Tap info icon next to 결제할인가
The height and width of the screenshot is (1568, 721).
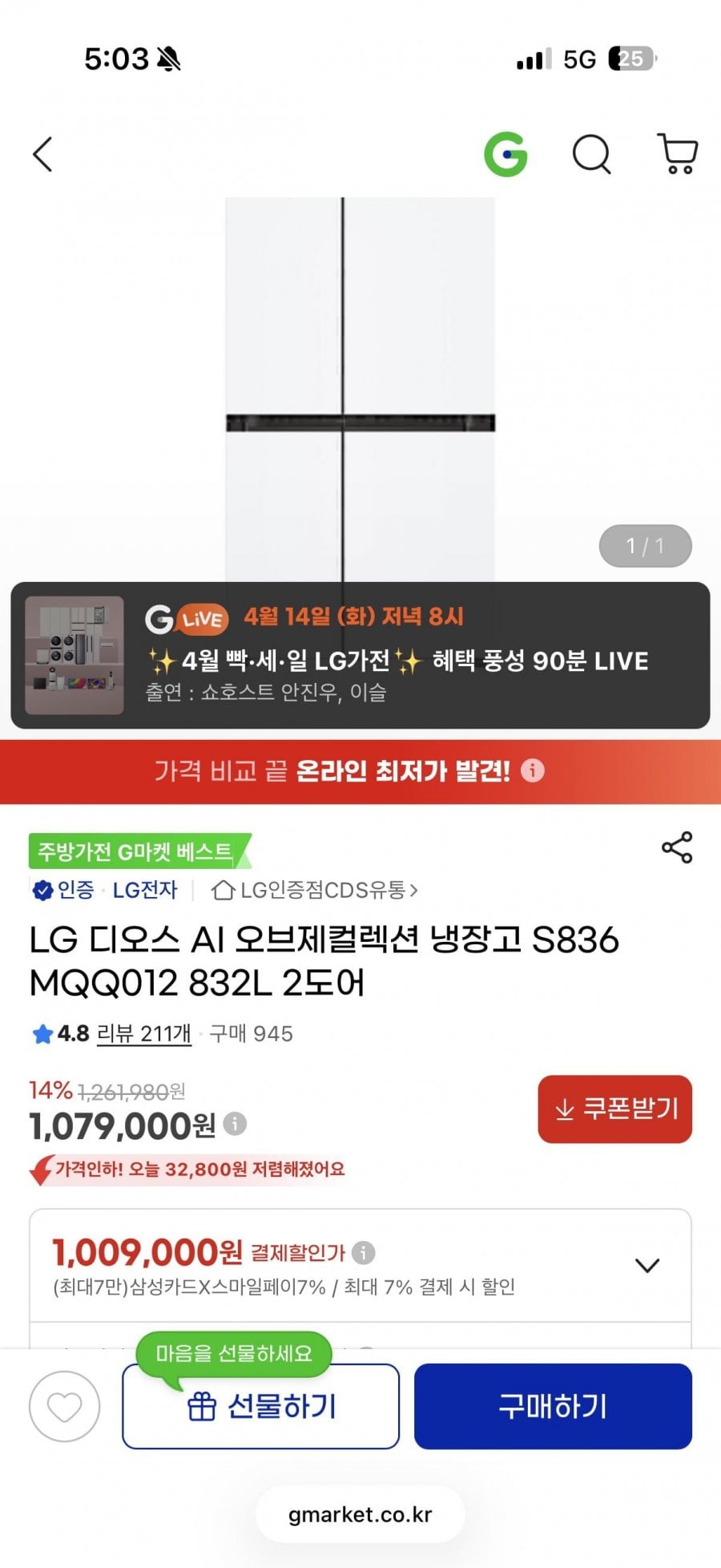point(363,1252)
